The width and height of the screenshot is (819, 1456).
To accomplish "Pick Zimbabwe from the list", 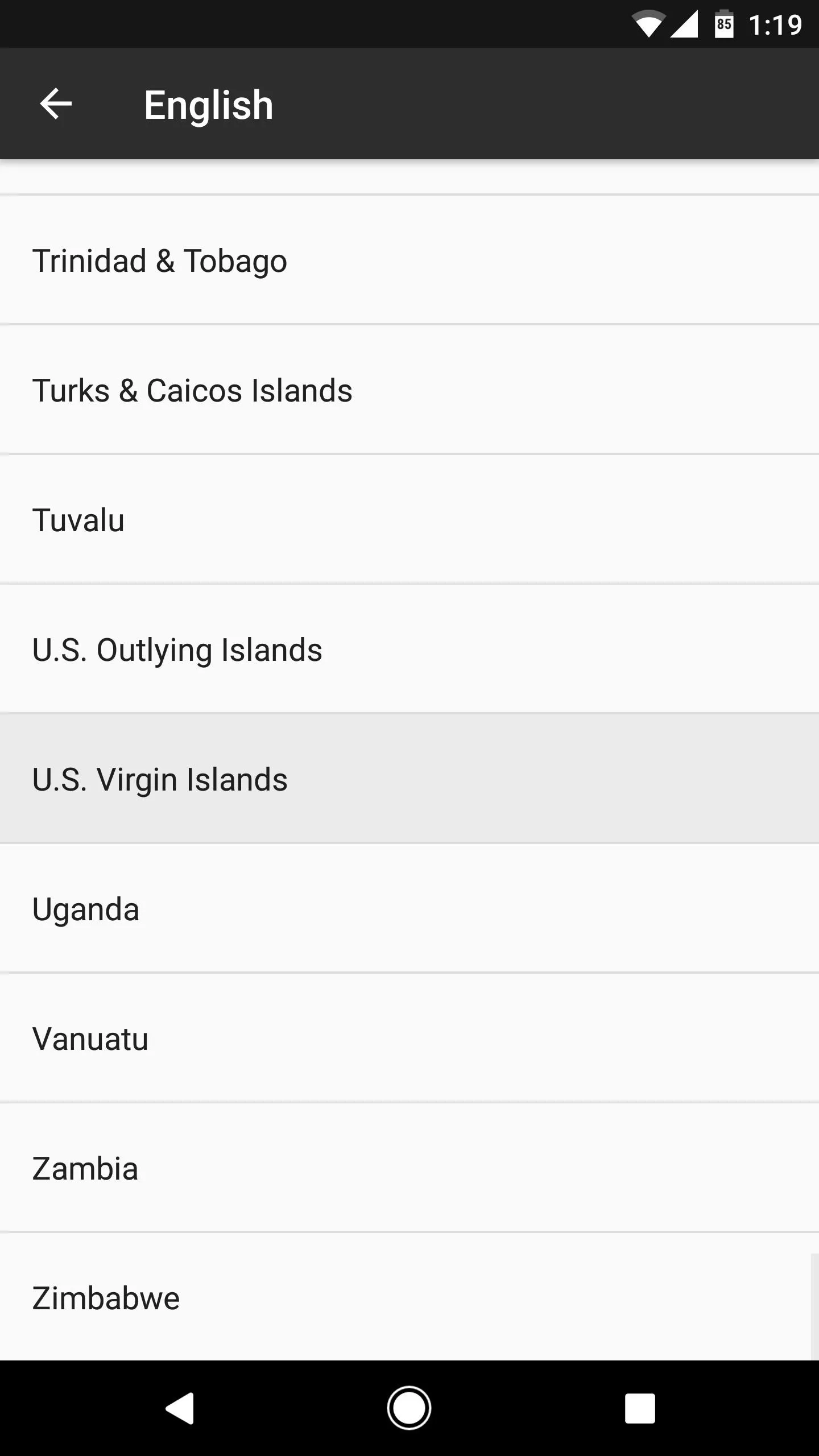I will click(409, 1298).
